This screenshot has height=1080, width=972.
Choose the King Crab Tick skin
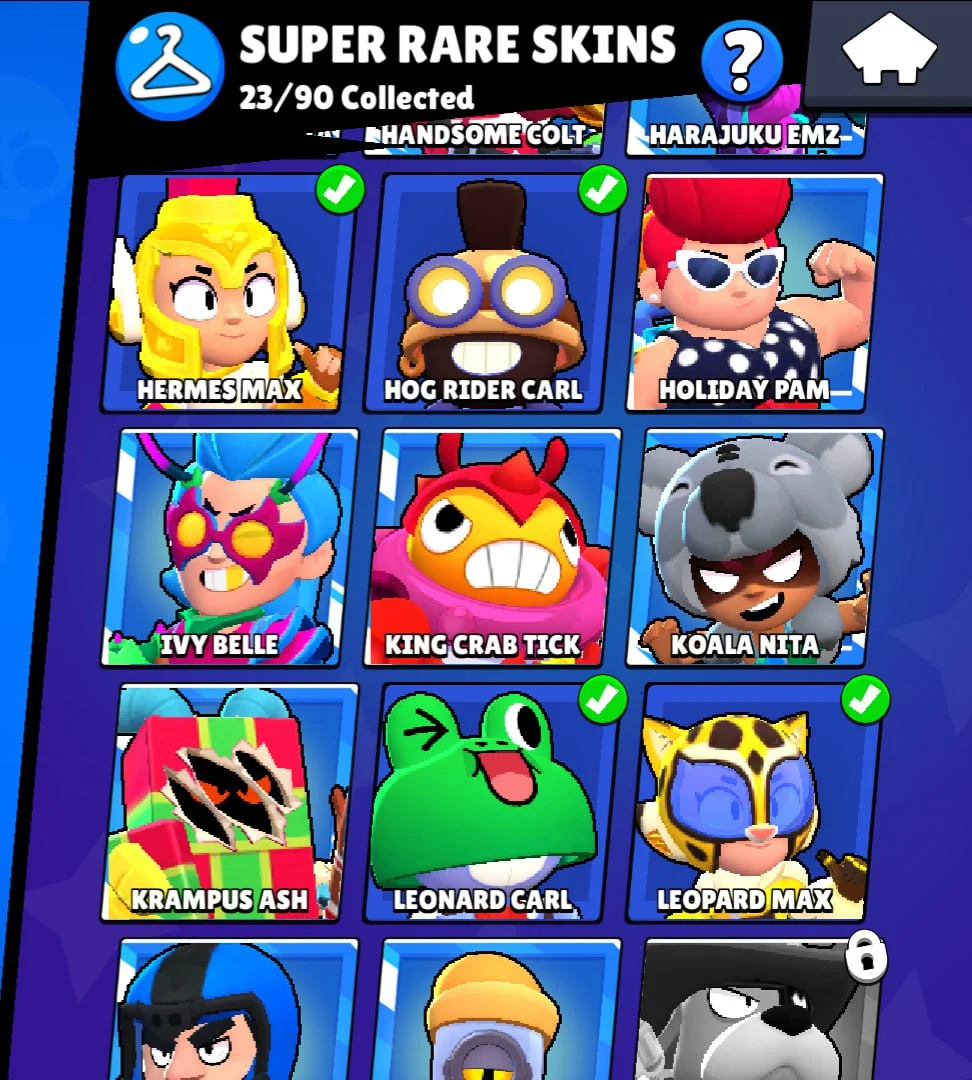[492, 548]
